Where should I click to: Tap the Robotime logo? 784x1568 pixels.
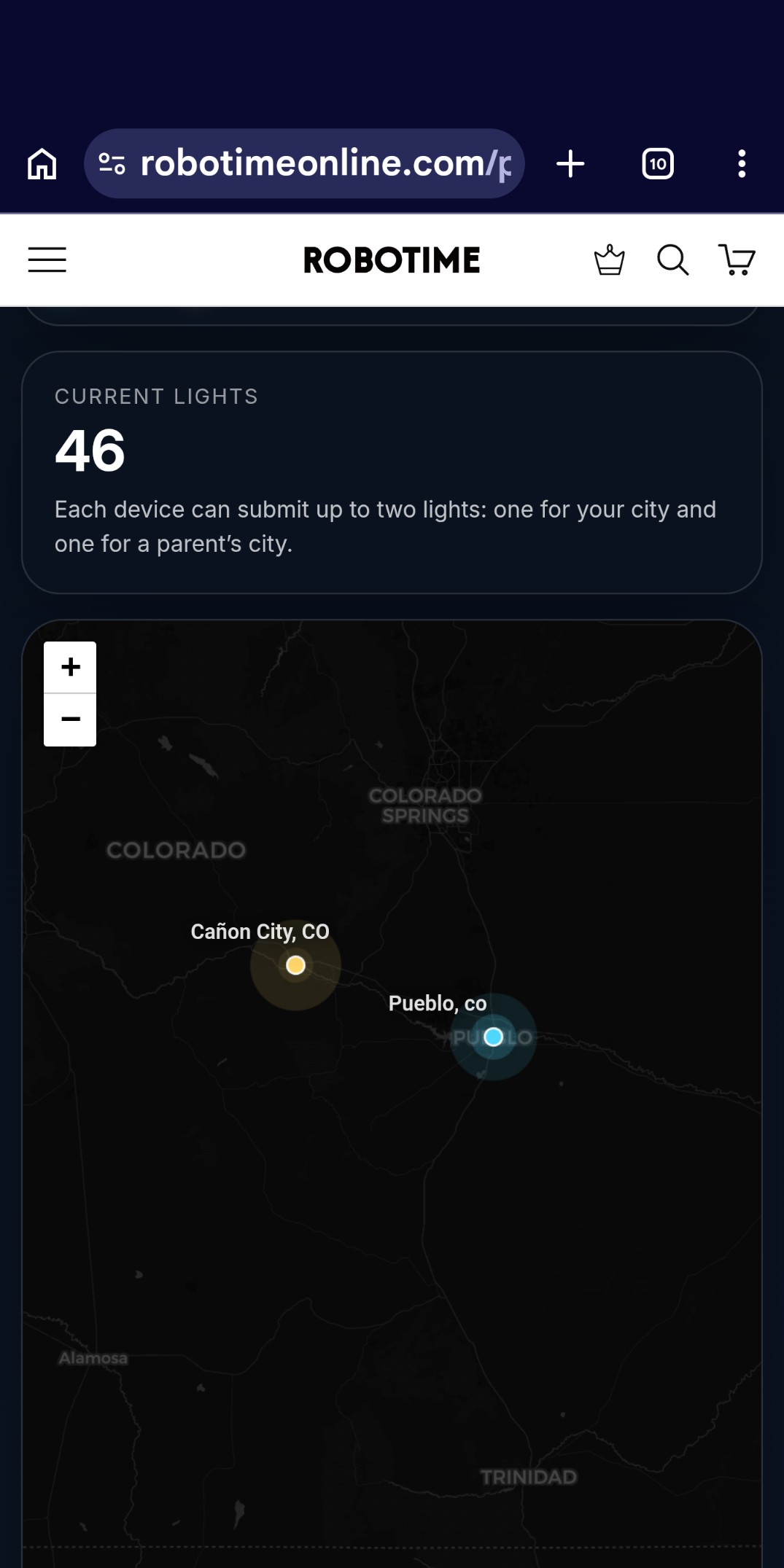pos(392,260)
